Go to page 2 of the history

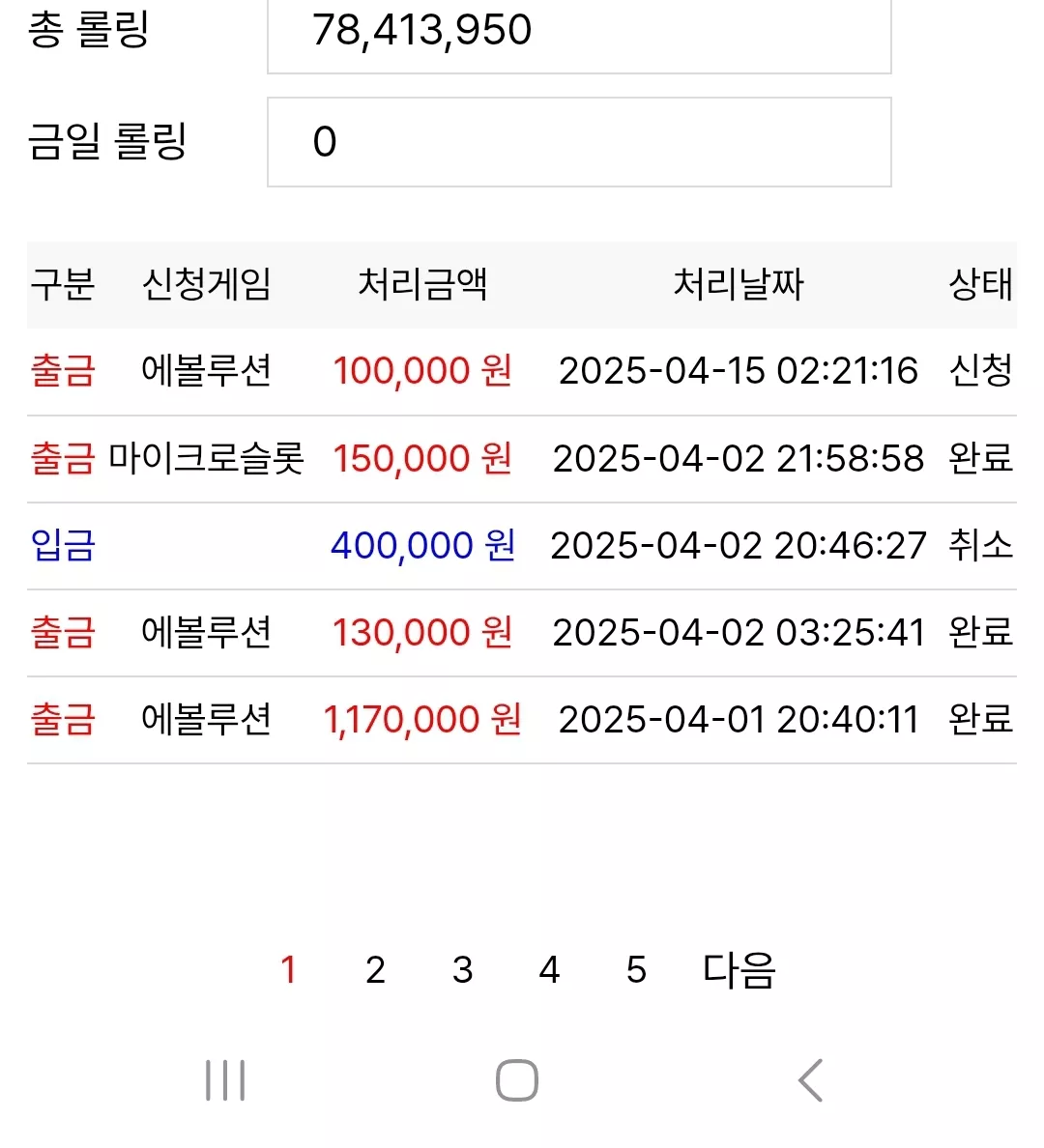tap(376, 970)
